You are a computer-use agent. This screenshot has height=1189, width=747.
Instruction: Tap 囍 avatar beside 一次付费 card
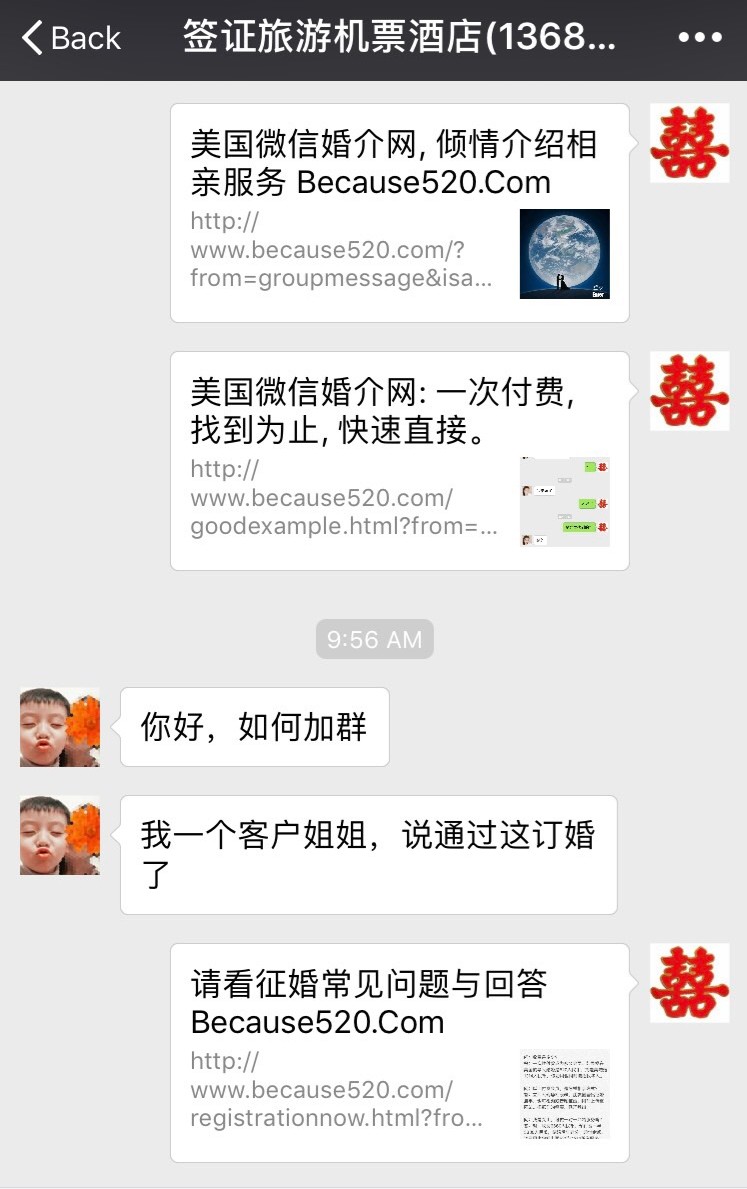click(689, 391)
